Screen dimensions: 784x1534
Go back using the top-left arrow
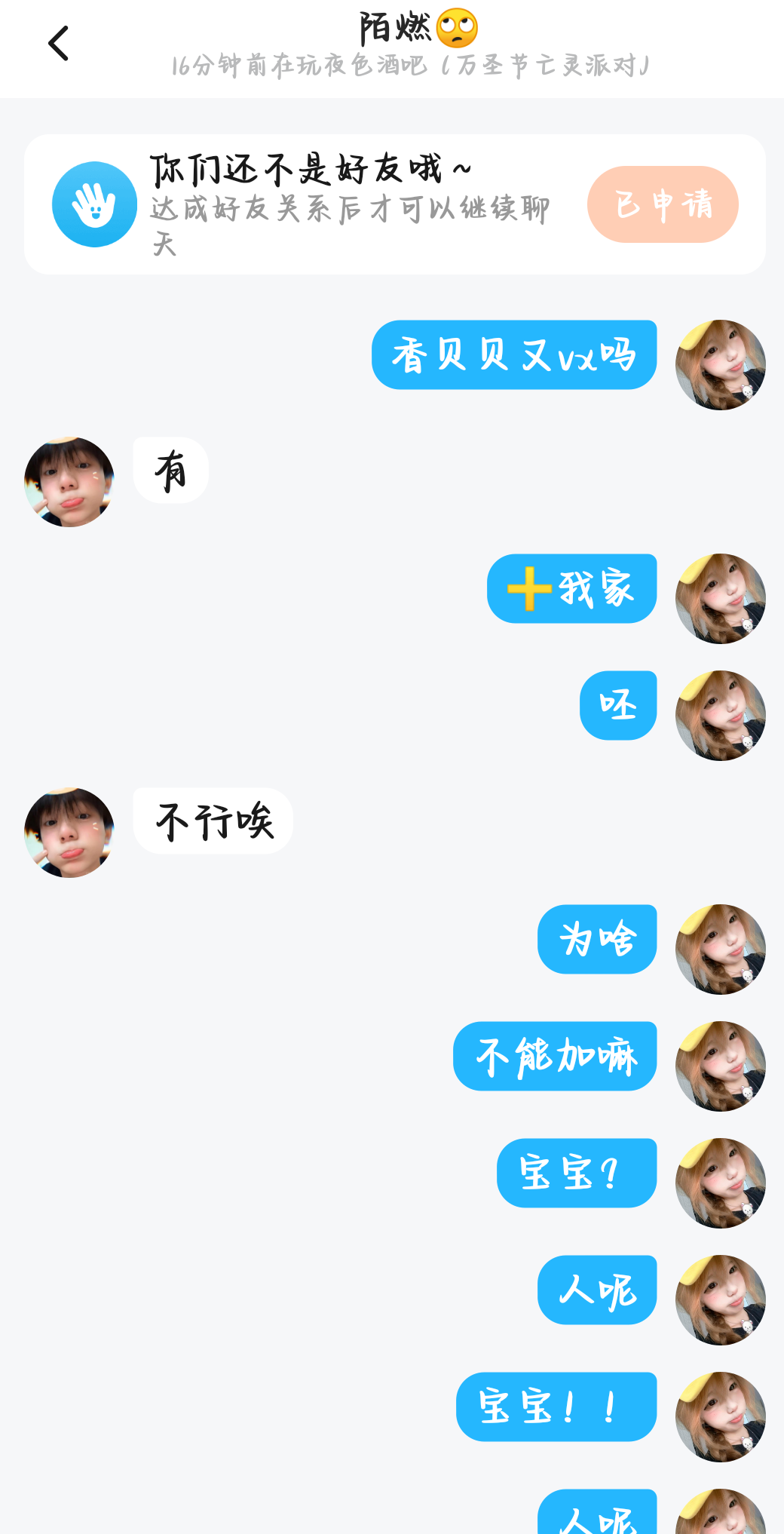[x=58, y=44]
